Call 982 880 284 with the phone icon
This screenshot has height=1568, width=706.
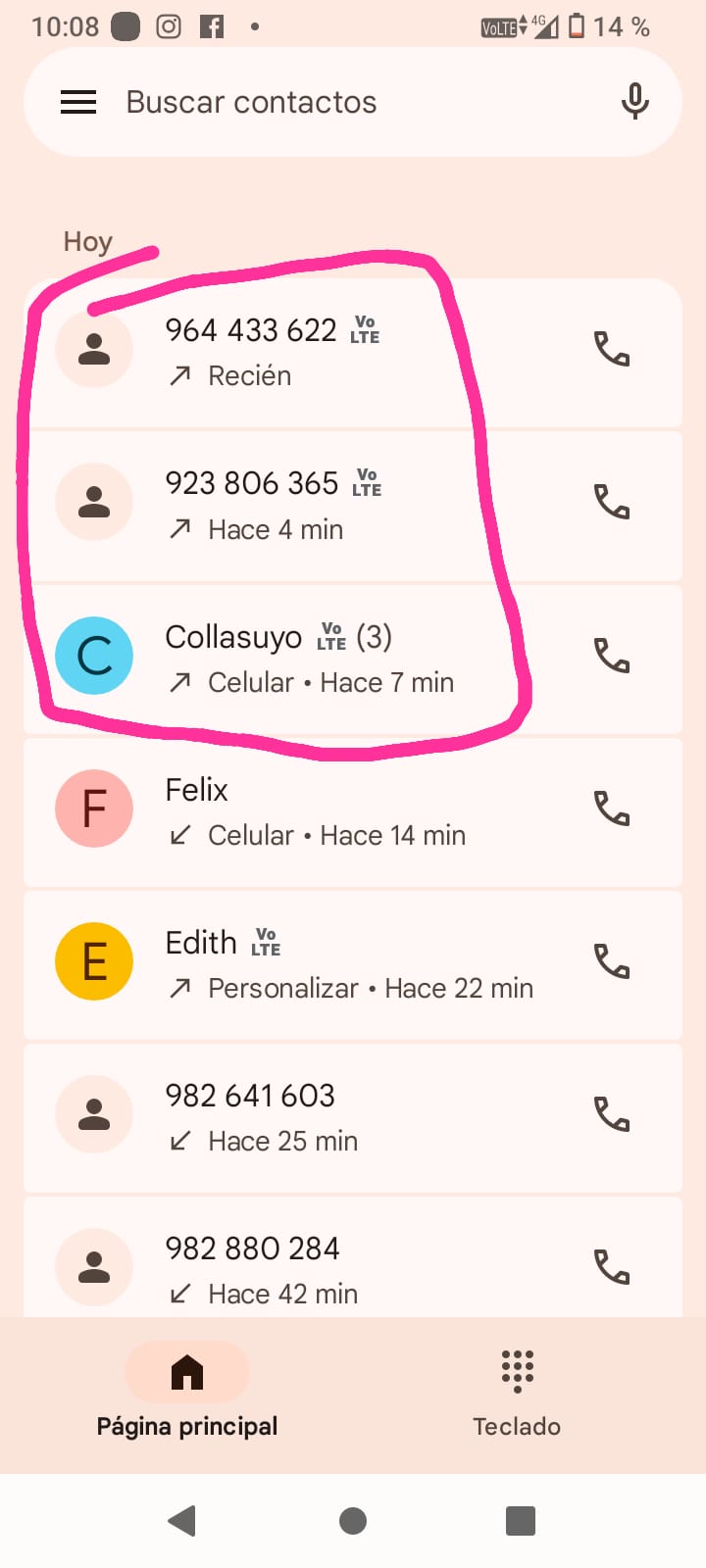click(612, 1267)
